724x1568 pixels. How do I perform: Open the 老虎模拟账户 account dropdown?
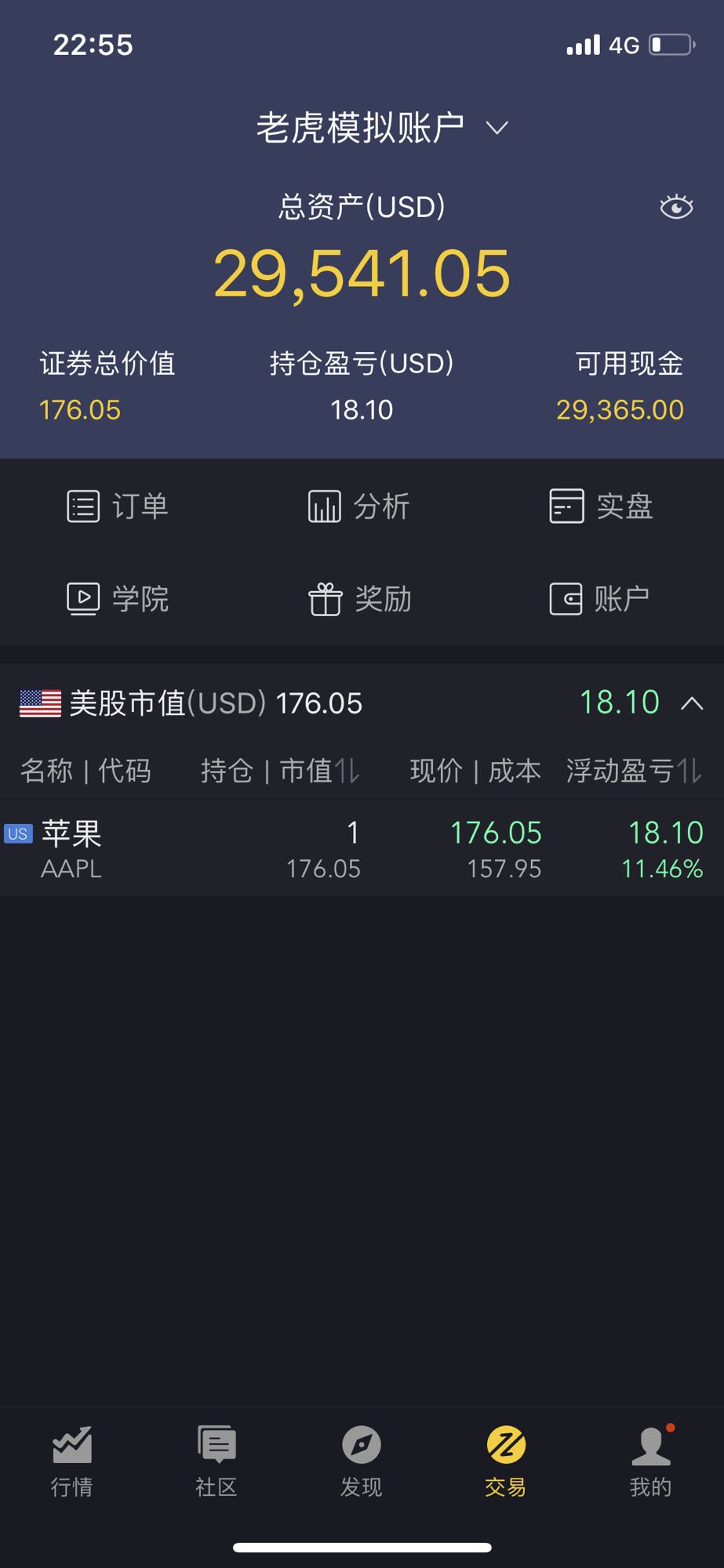point(383,127)
